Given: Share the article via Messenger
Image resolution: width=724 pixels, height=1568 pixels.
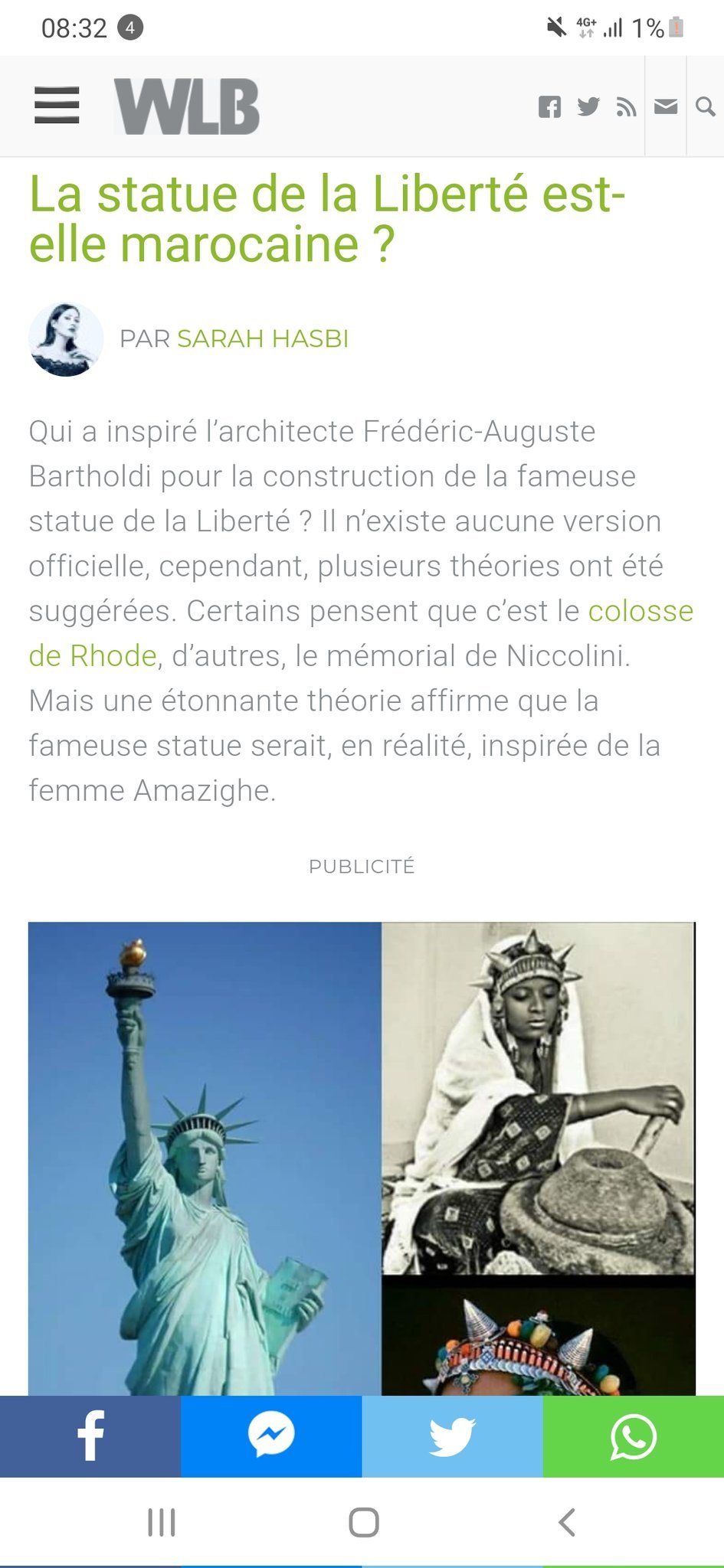Looking at the screenshot, I should [271, 1436].
